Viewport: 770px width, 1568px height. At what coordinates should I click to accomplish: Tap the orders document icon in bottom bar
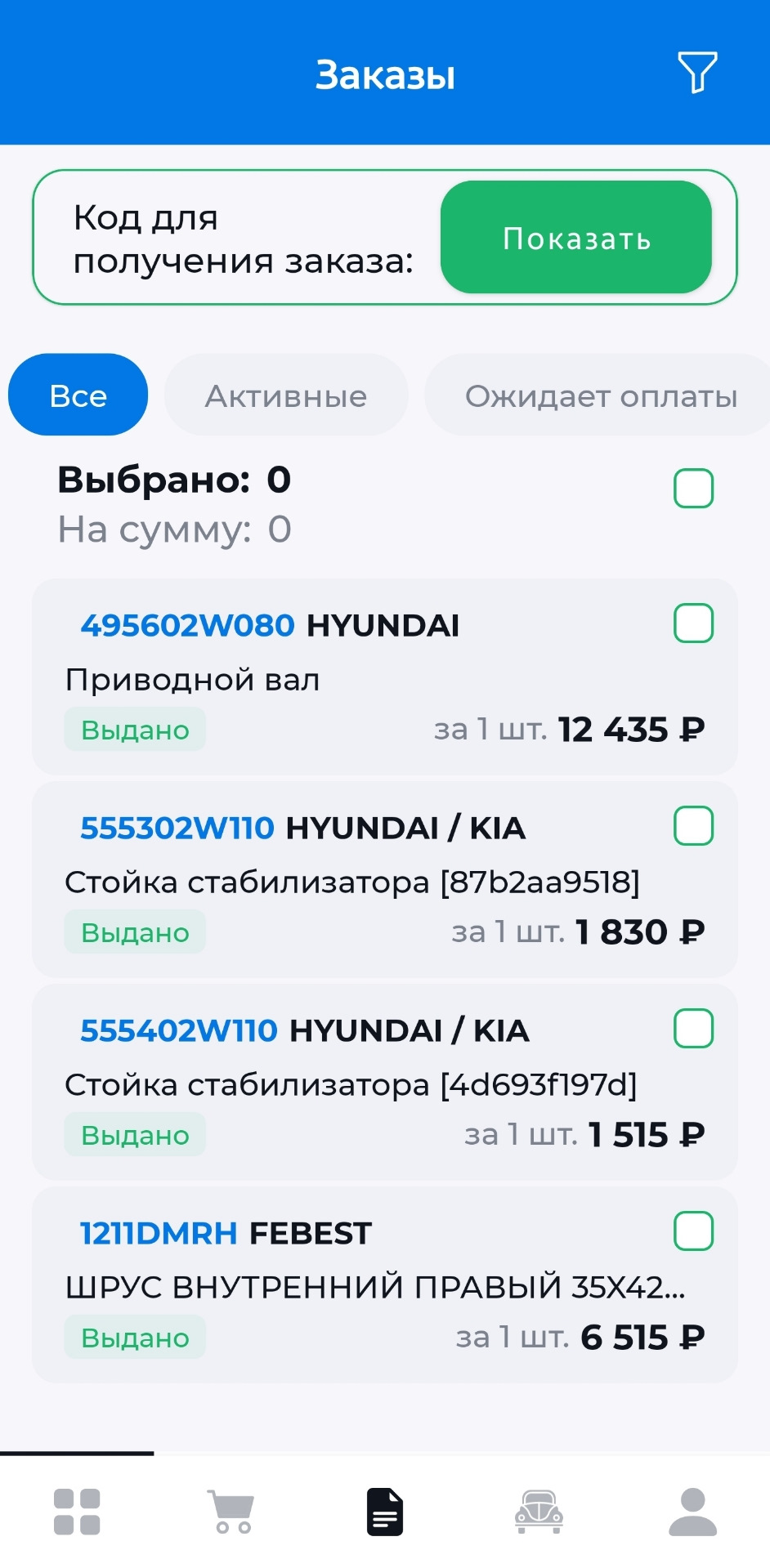coord(384,1510)
